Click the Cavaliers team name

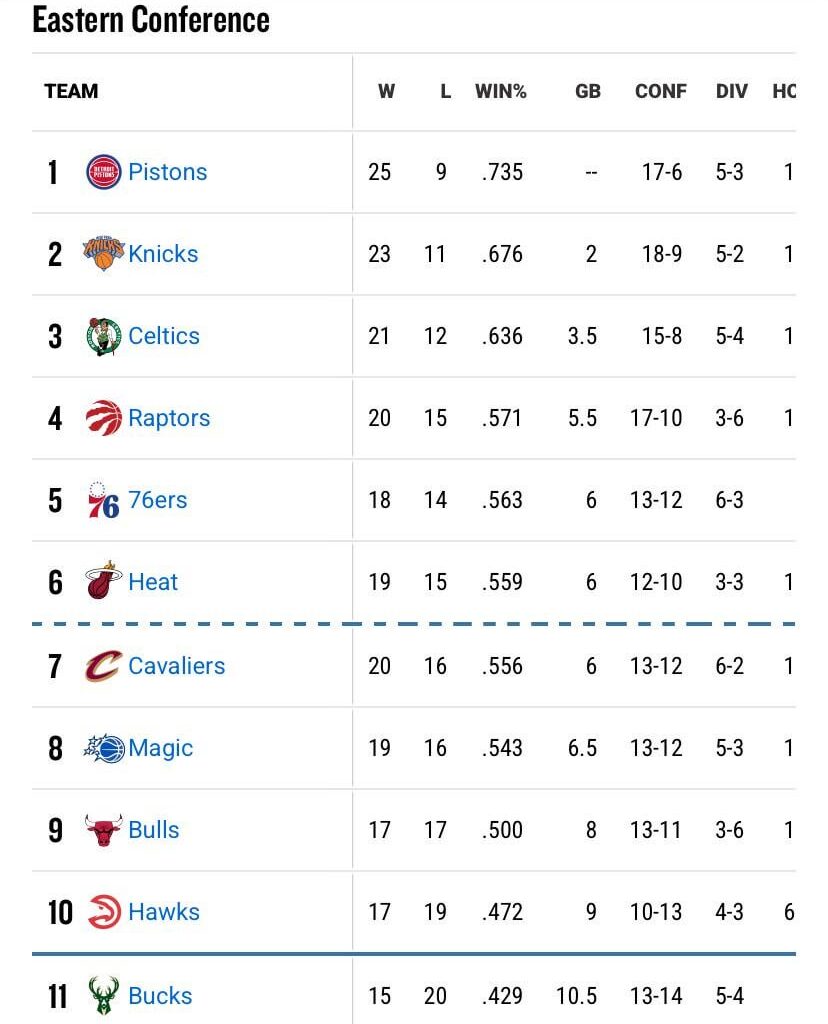[176, 665]
